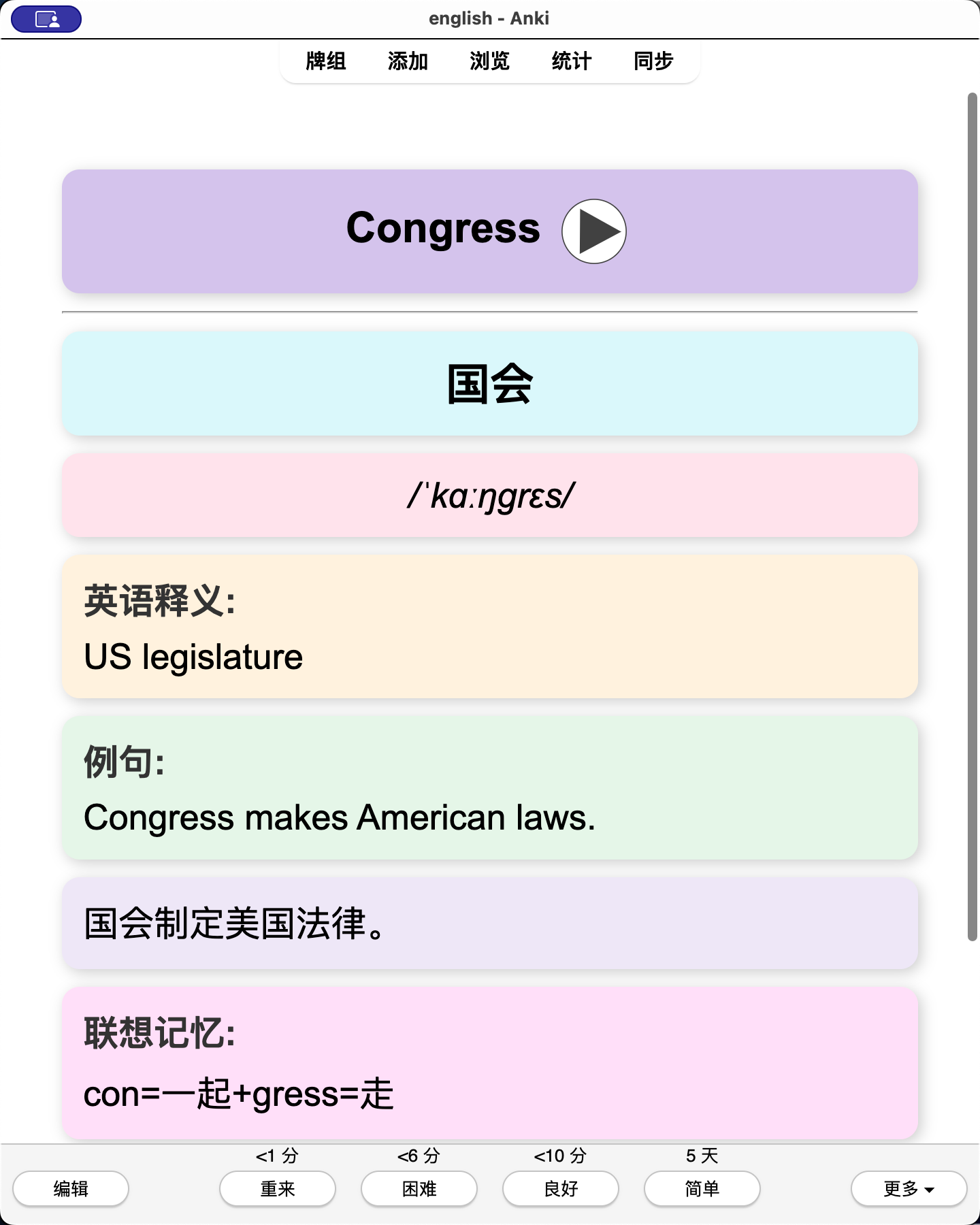The image size is (980, 1225).
Task: Rate the card 困难 (hard)
Action: [x=419, y=1188]
